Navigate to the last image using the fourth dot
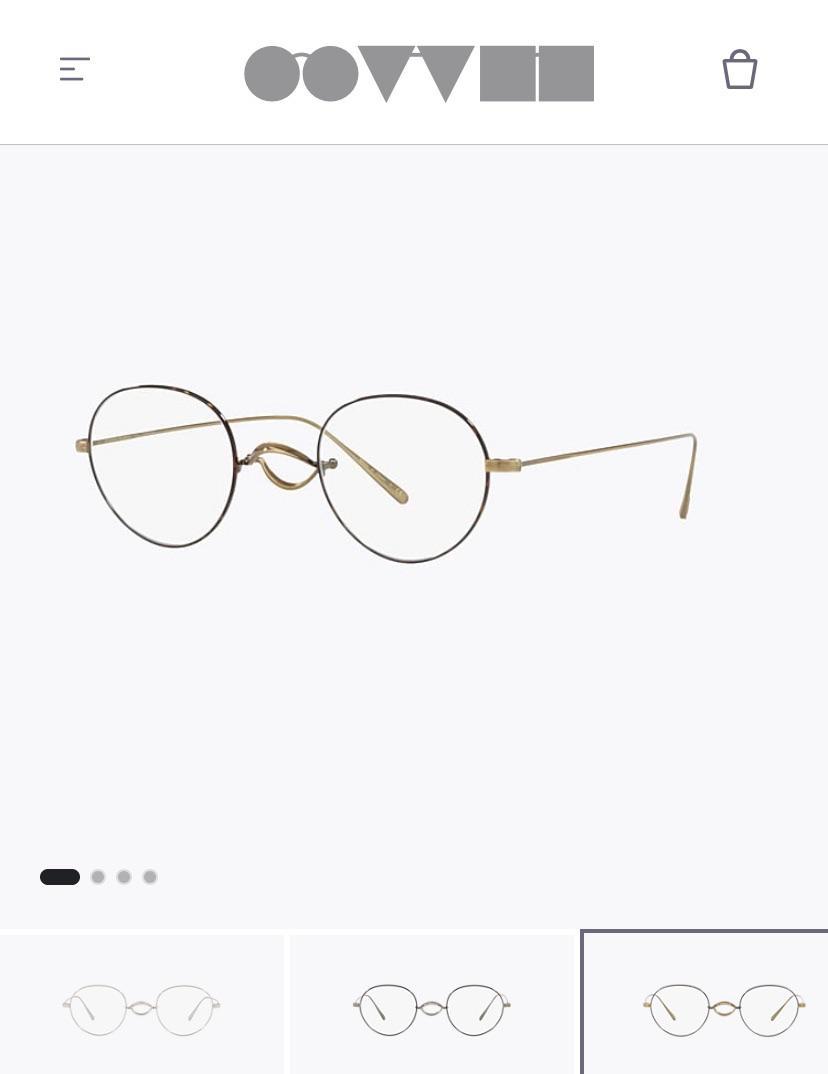The image size is (828, 1074). pos(150,876)
